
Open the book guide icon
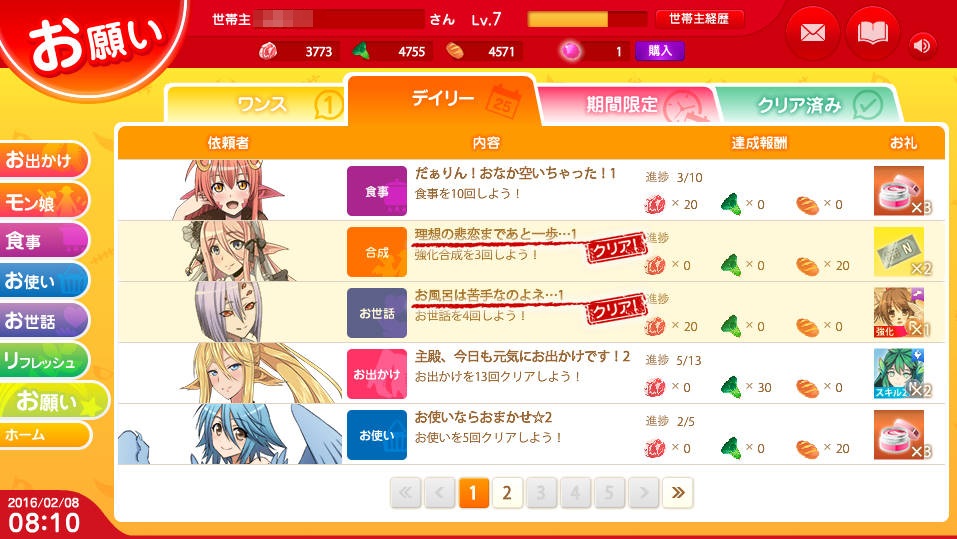[872, 34]
